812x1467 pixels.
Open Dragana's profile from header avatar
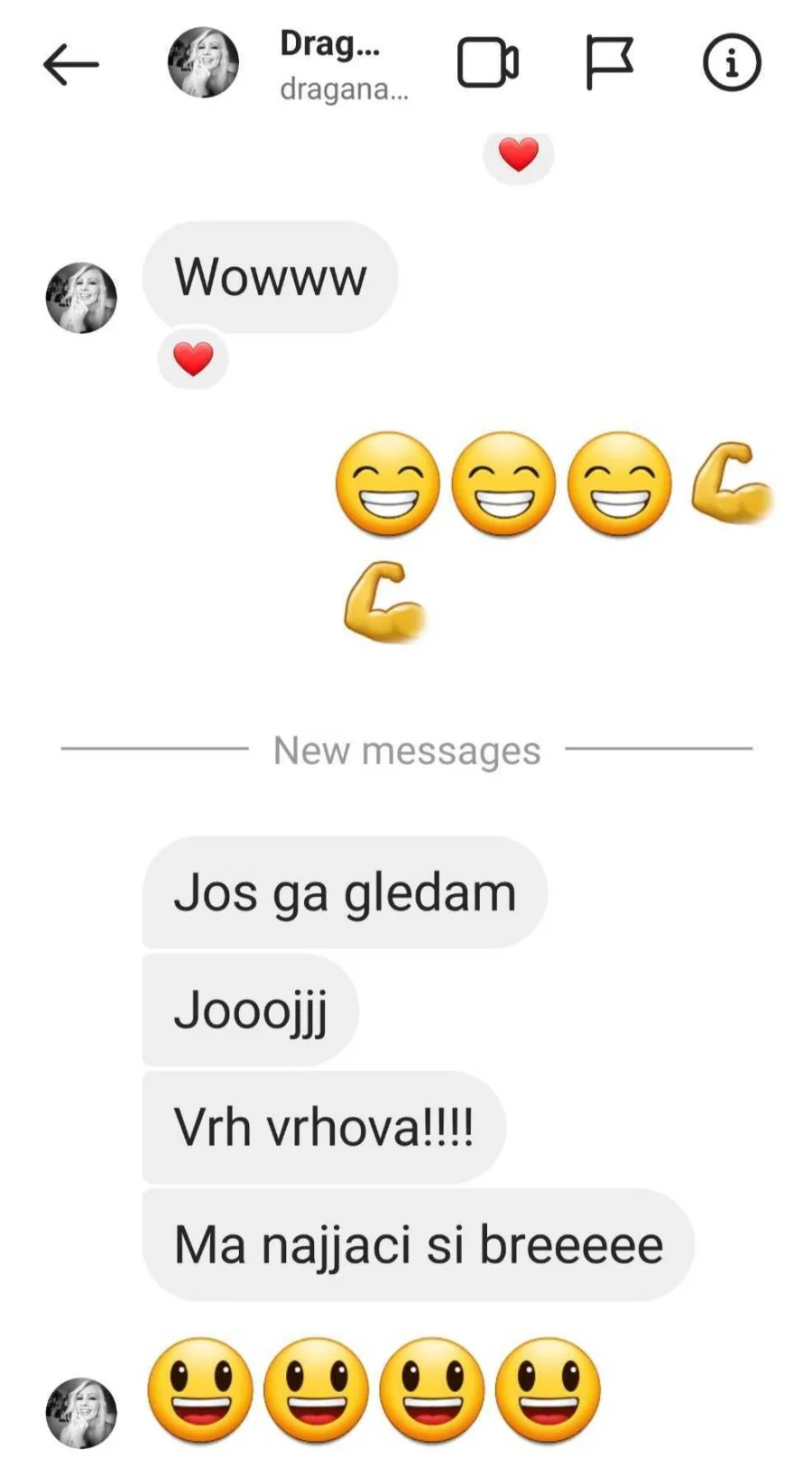(204, 62)
